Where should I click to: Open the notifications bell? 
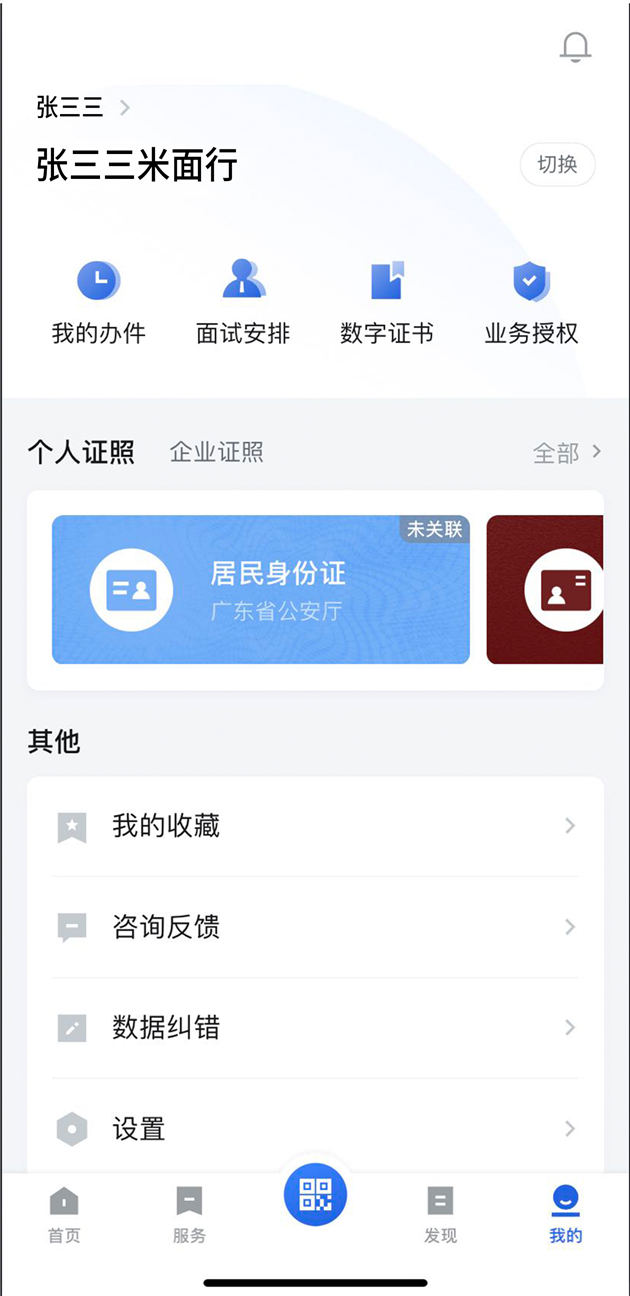[x=575, y=47]
